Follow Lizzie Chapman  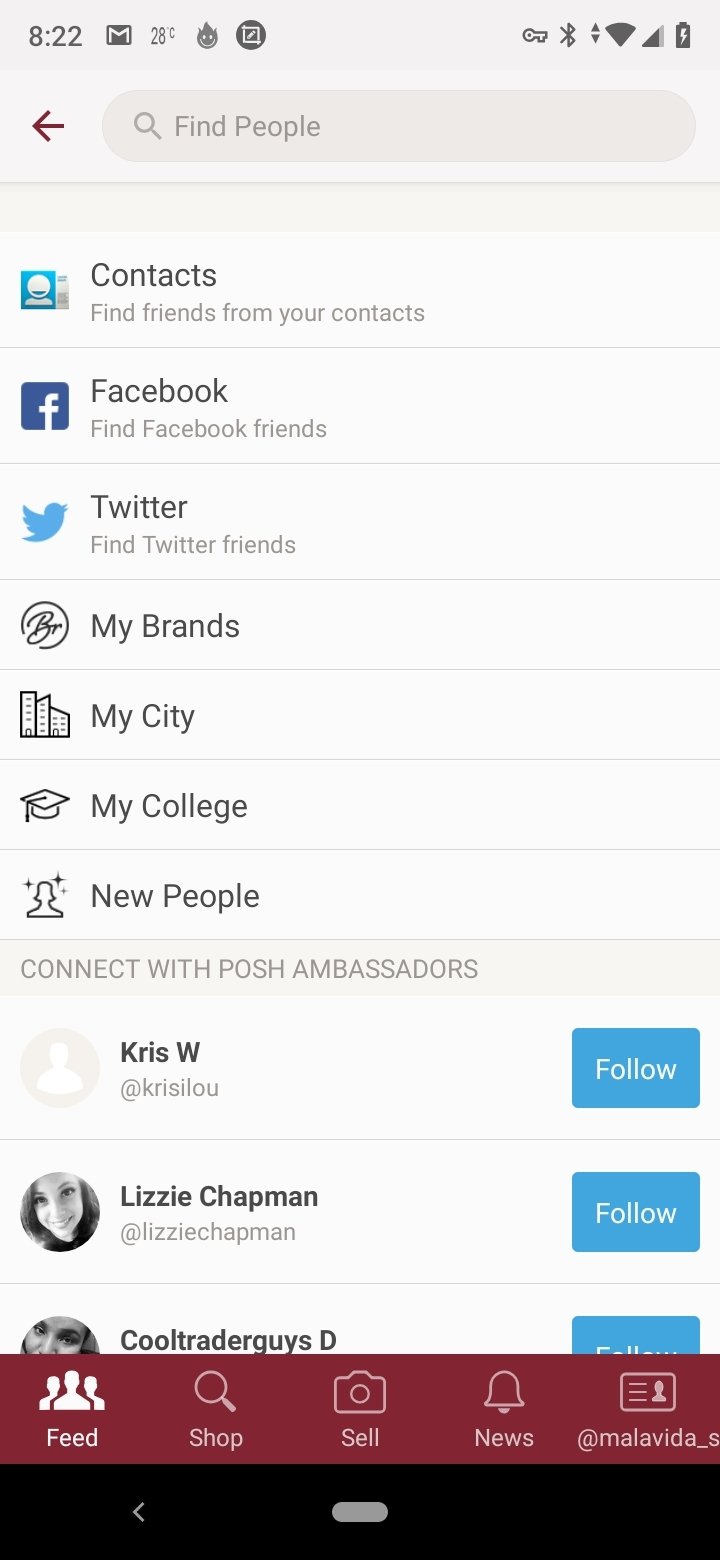coord(635,1212)
